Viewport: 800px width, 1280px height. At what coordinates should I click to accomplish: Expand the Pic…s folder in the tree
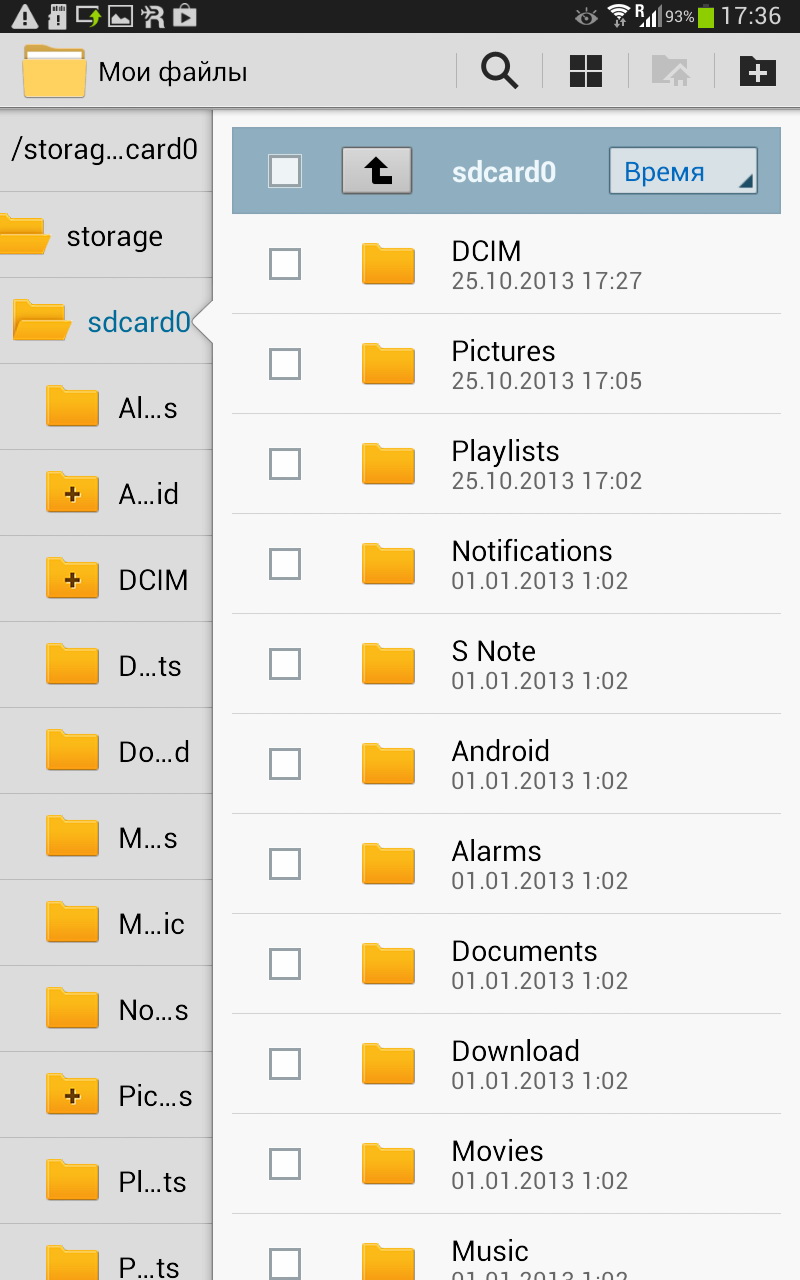click(73, 1096)
